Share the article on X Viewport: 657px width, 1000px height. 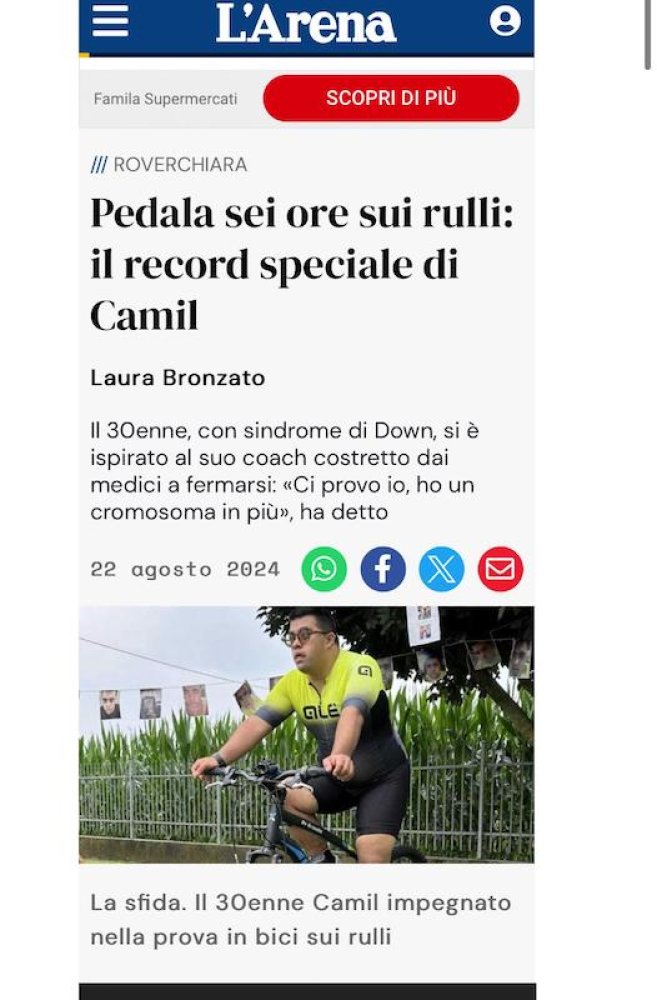(441, 569)
